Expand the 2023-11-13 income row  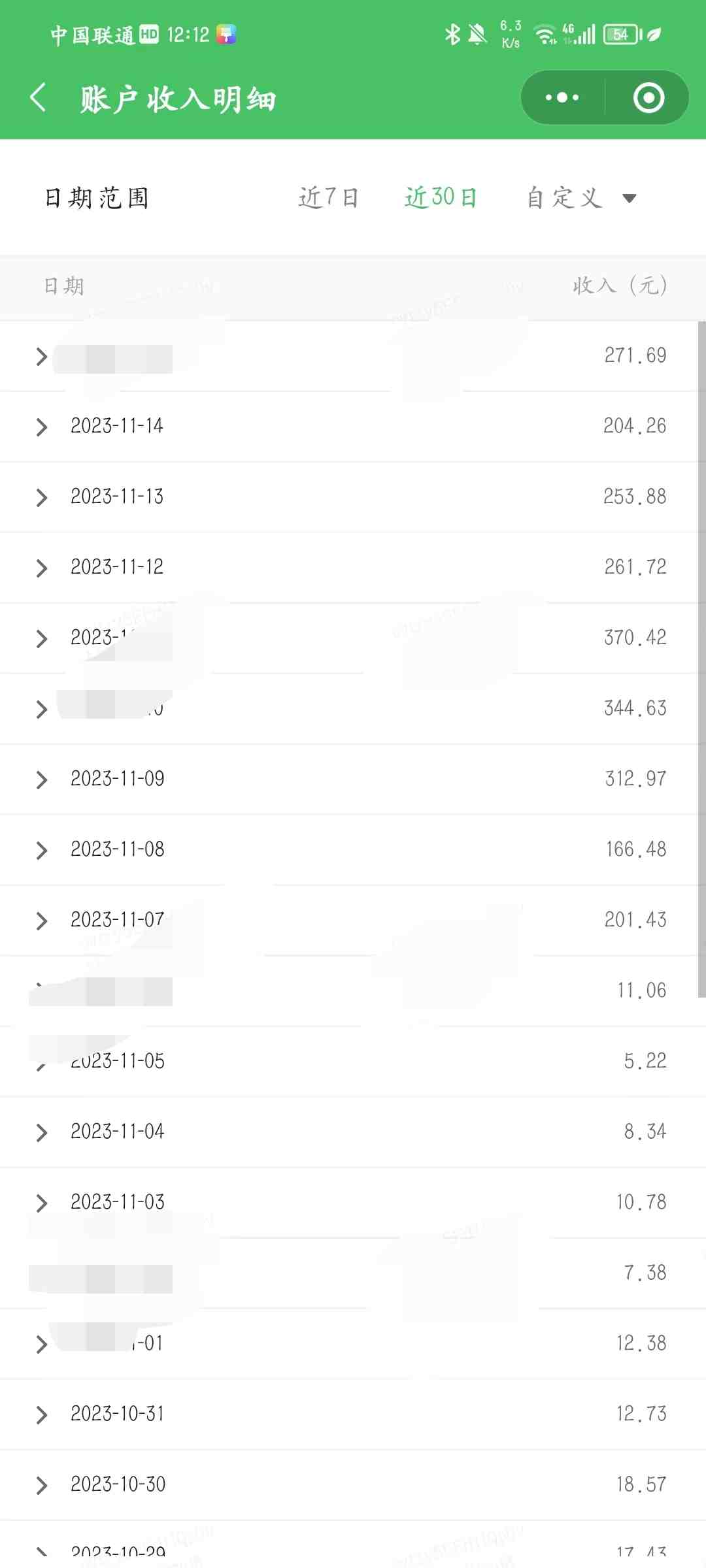pos(116,497)
